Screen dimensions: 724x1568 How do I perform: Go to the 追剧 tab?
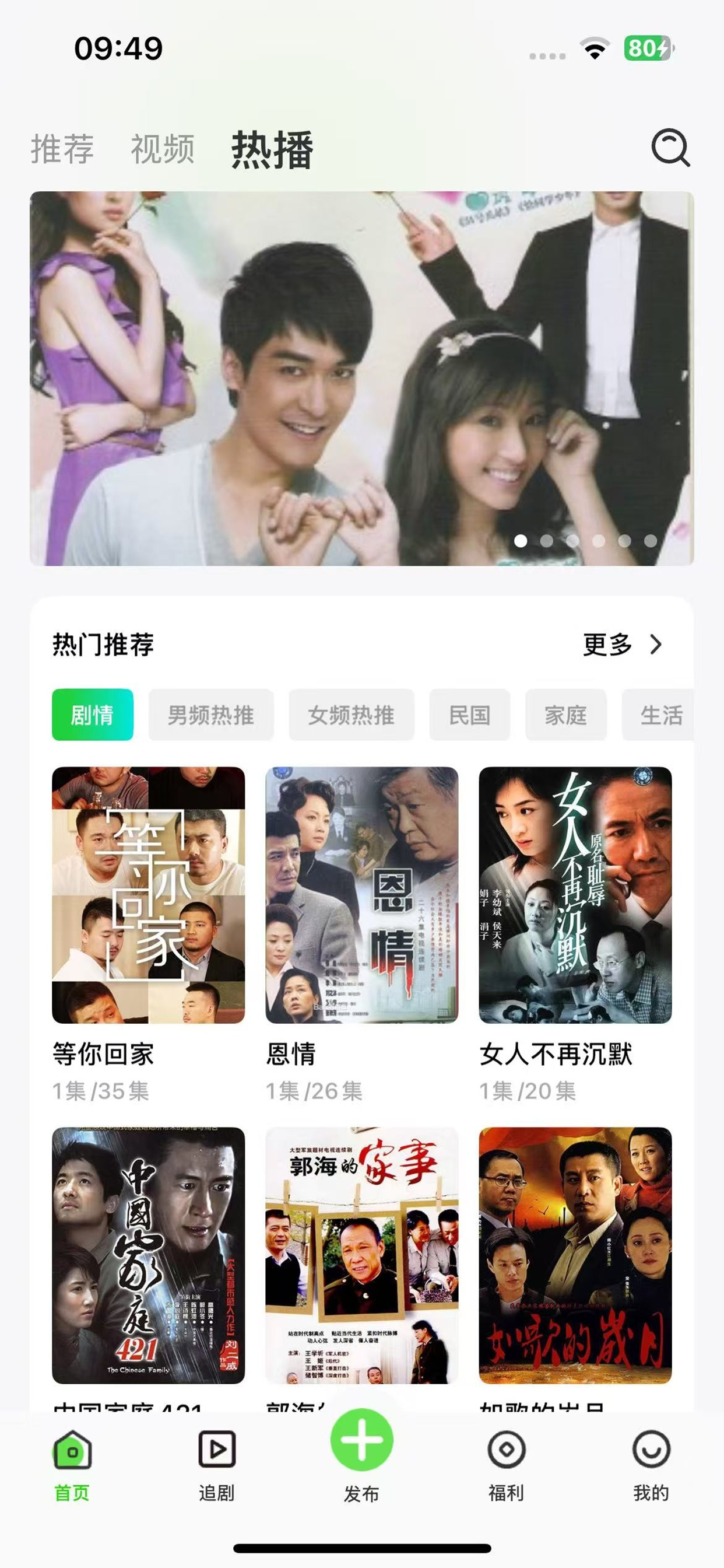[217, 1465]
